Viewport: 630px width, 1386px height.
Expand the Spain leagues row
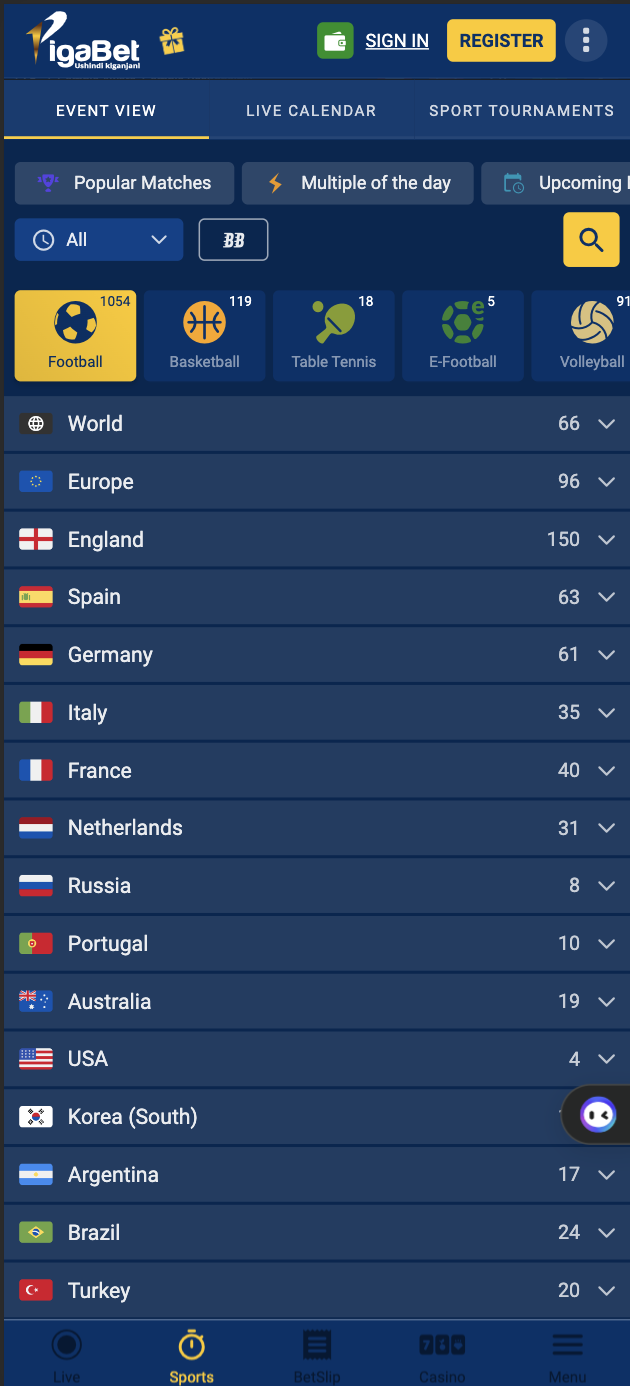(x=316, y=597)
